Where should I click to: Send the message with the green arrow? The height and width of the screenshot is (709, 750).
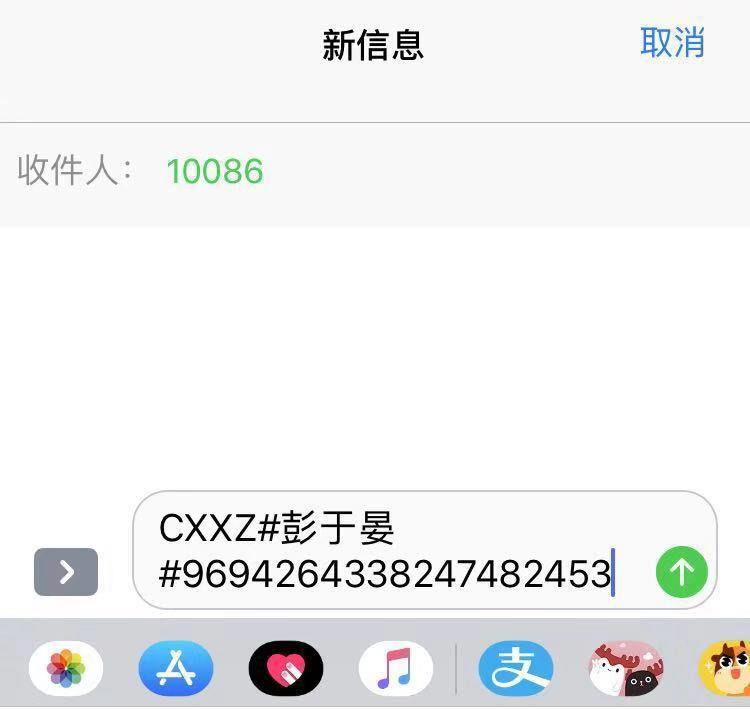click(x=682, y=572)
